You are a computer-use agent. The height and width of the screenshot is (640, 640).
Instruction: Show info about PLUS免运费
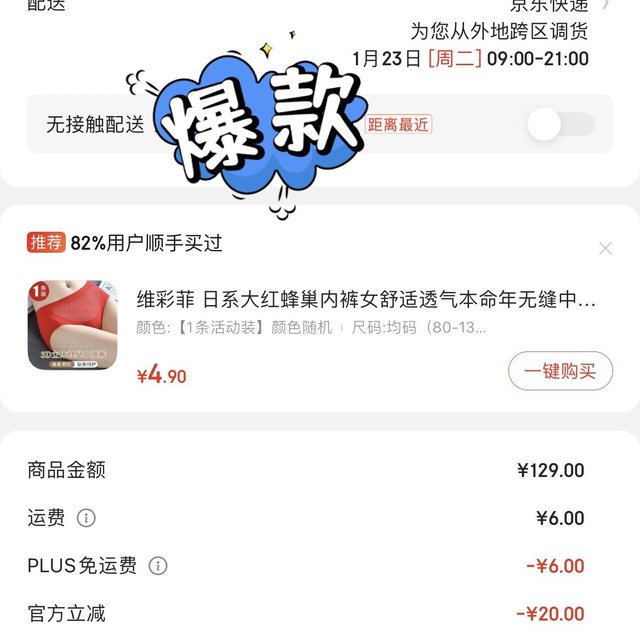[158, 566]
